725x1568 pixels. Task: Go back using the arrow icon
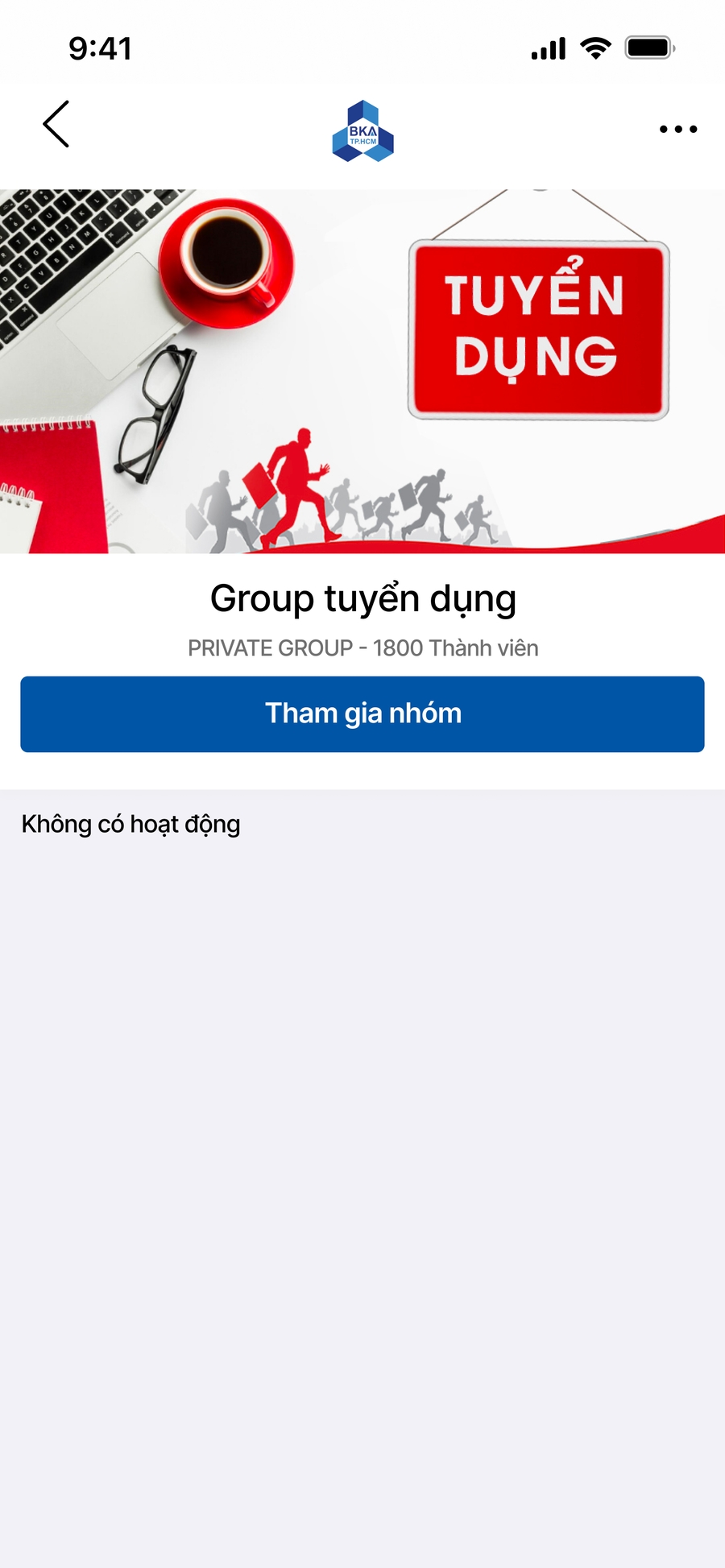[56, 125]
